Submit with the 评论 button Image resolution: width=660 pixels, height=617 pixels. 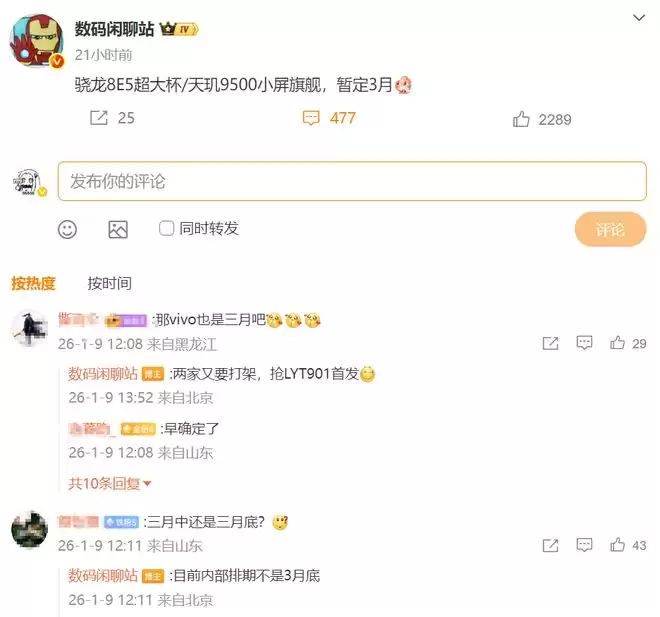[x=610, y=229]
